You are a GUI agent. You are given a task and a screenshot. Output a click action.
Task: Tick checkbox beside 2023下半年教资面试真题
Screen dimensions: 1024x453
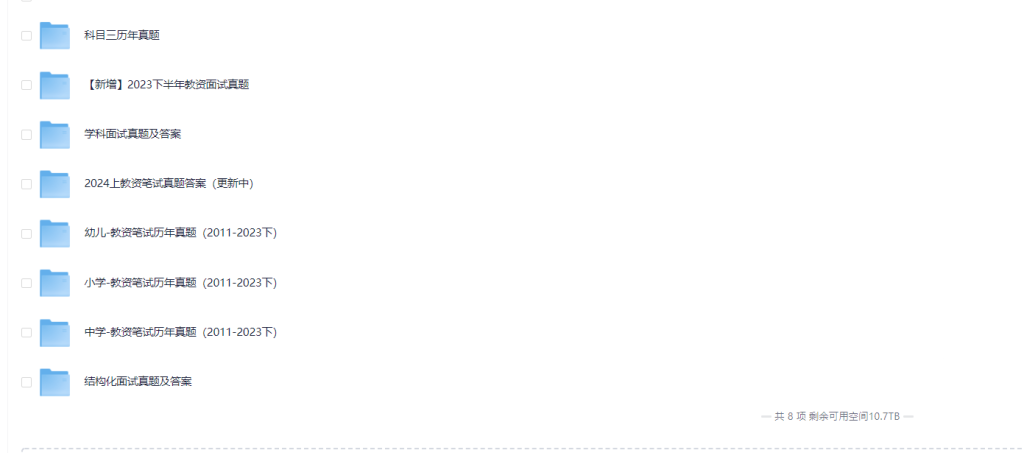[x=26, y=85]
